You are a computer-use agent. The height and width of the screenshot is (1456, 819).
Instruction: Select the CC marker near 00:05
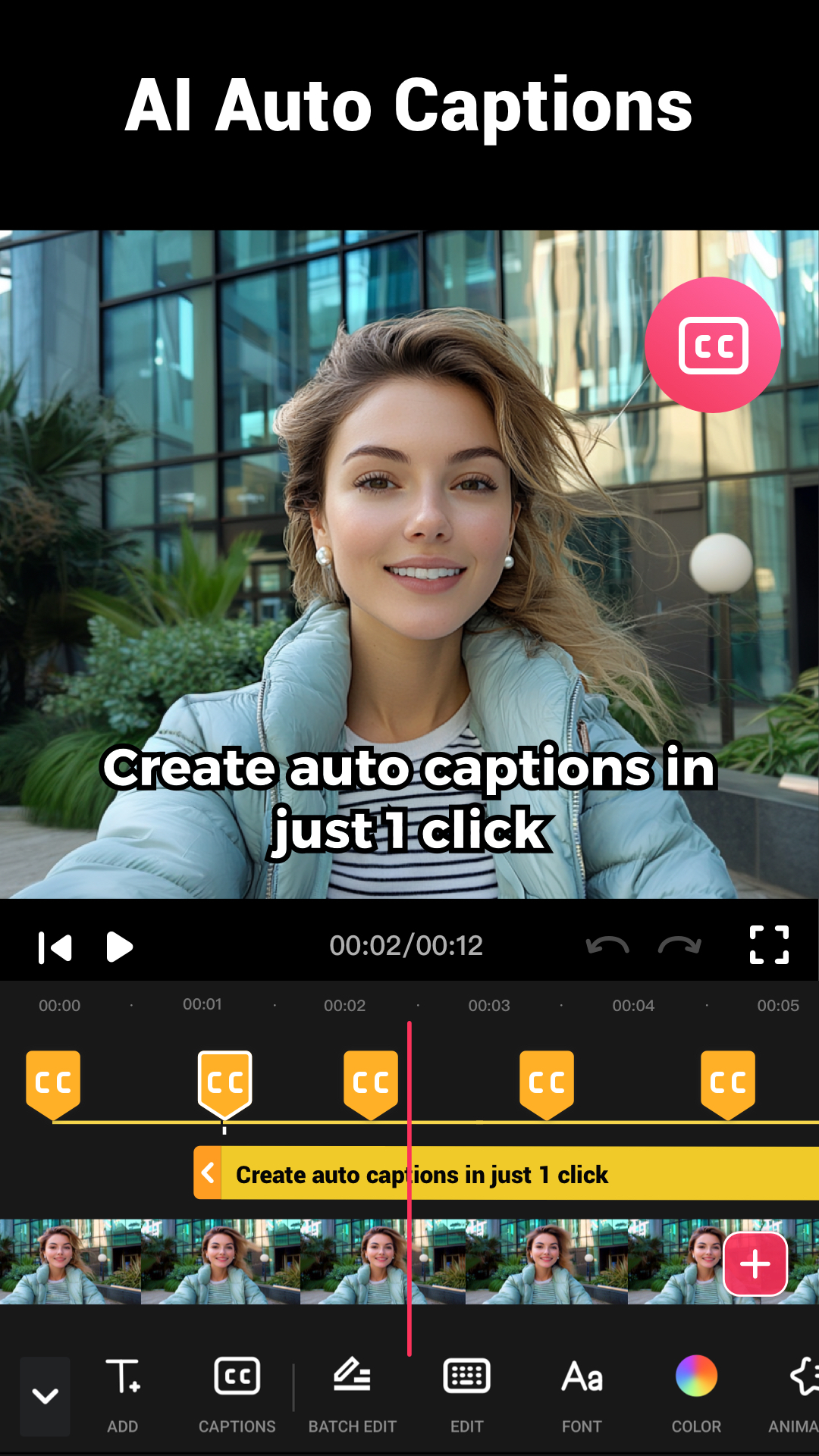click(728, 1083)
